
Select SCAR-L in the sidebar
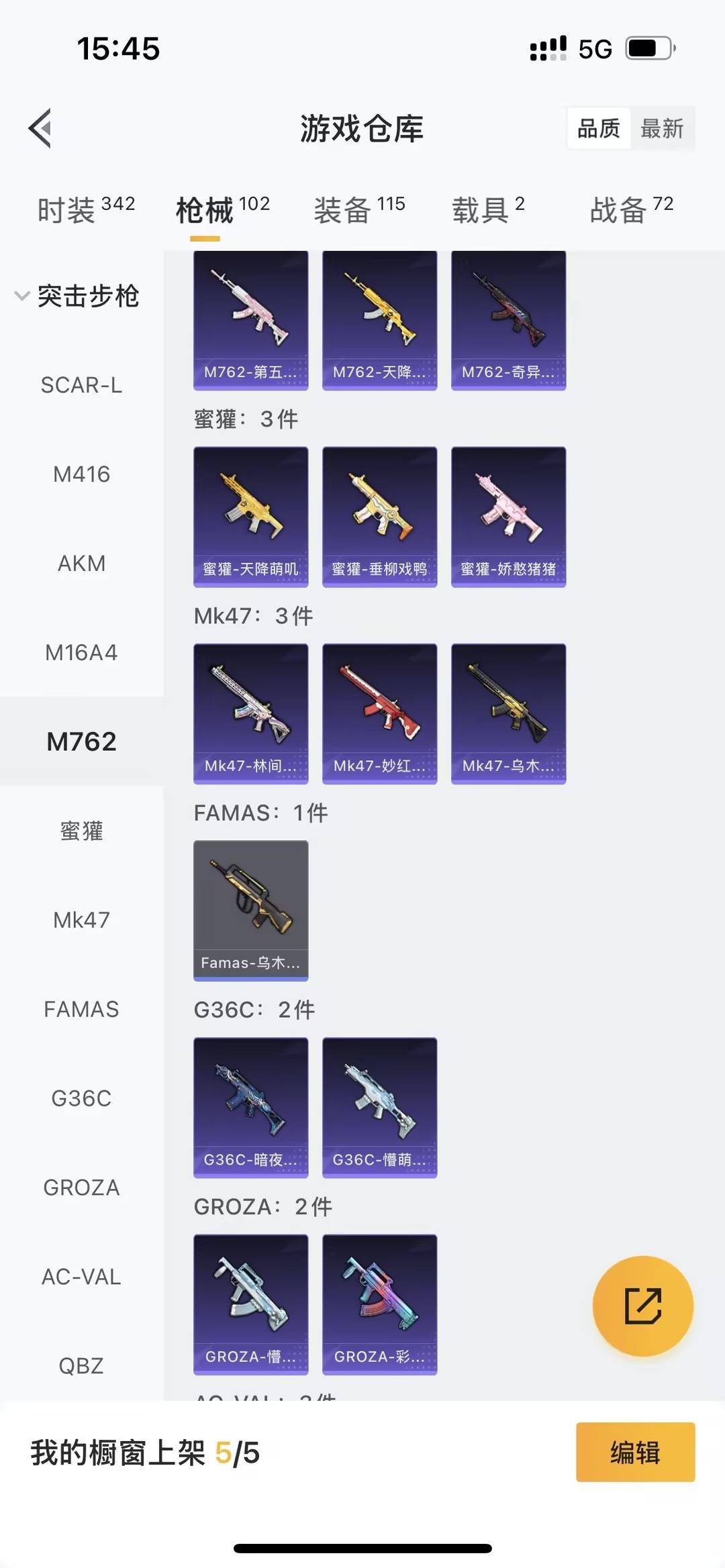point(81,385)
